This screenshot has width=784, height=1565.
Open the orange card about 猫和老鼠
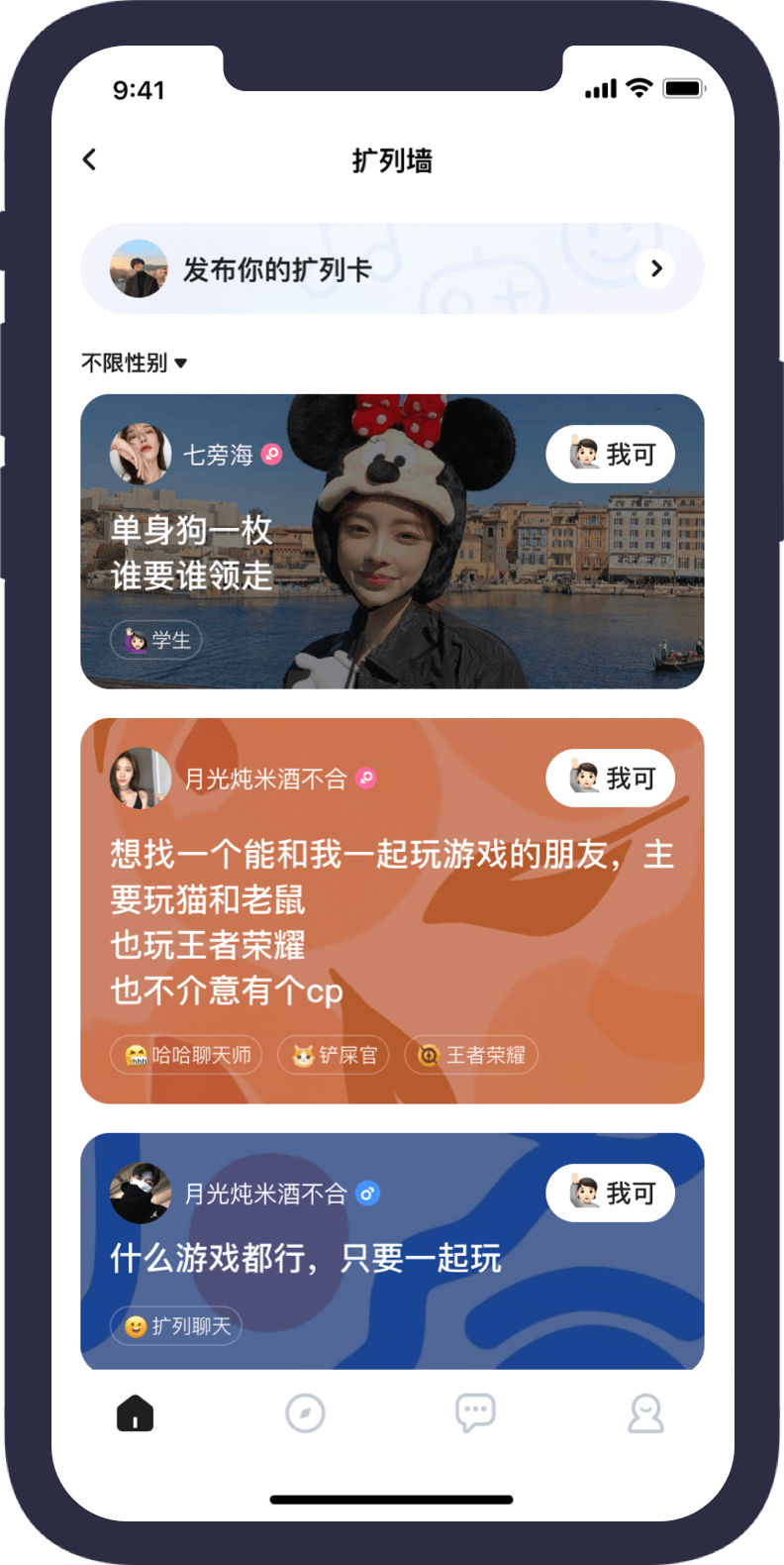point(392,921)
